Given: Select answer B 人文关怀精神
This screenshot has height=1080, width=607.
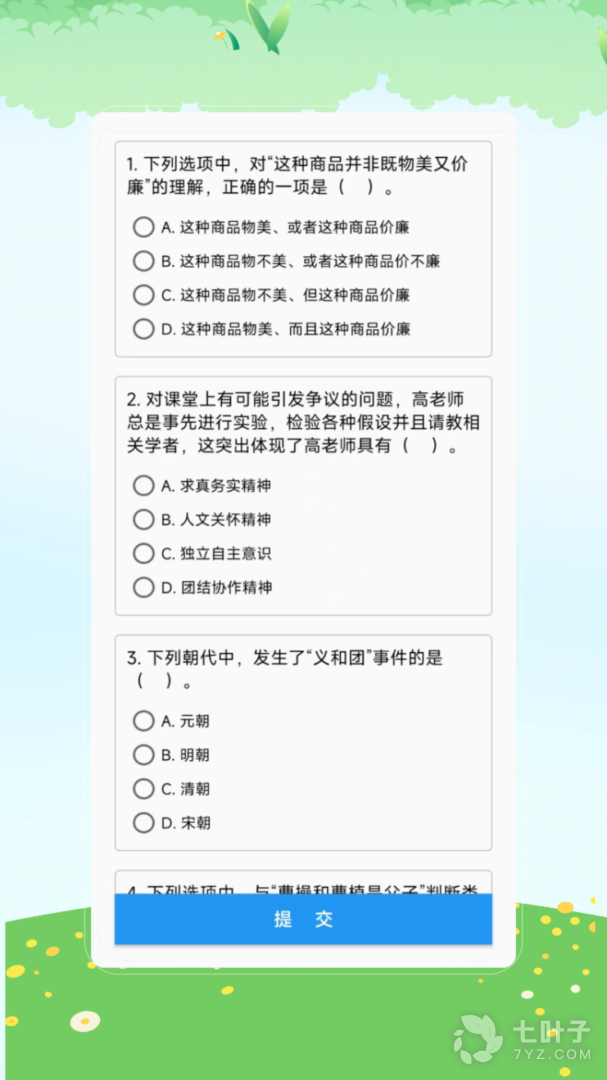Looking at the screenshot, I should pos(144,519).
